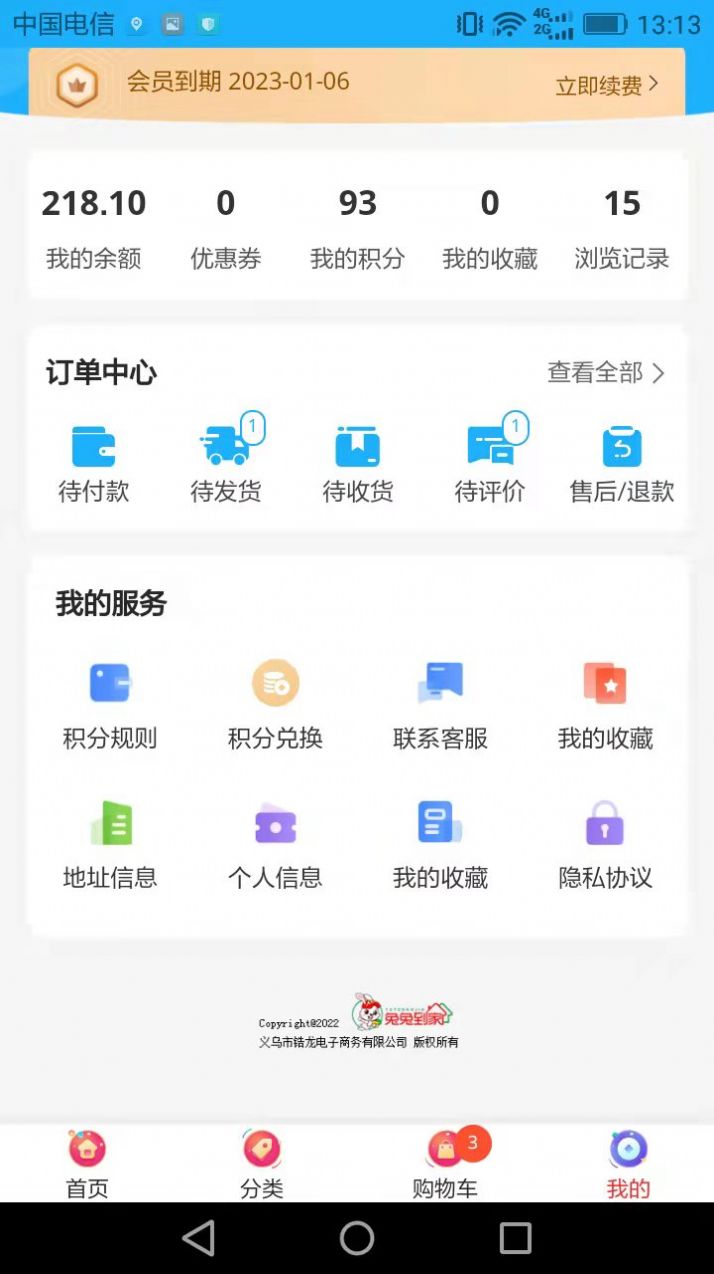This screenshot has height=1274, width=714.
Task: Select 查看全部 to view all orders
Action: (x=605, y=373)
